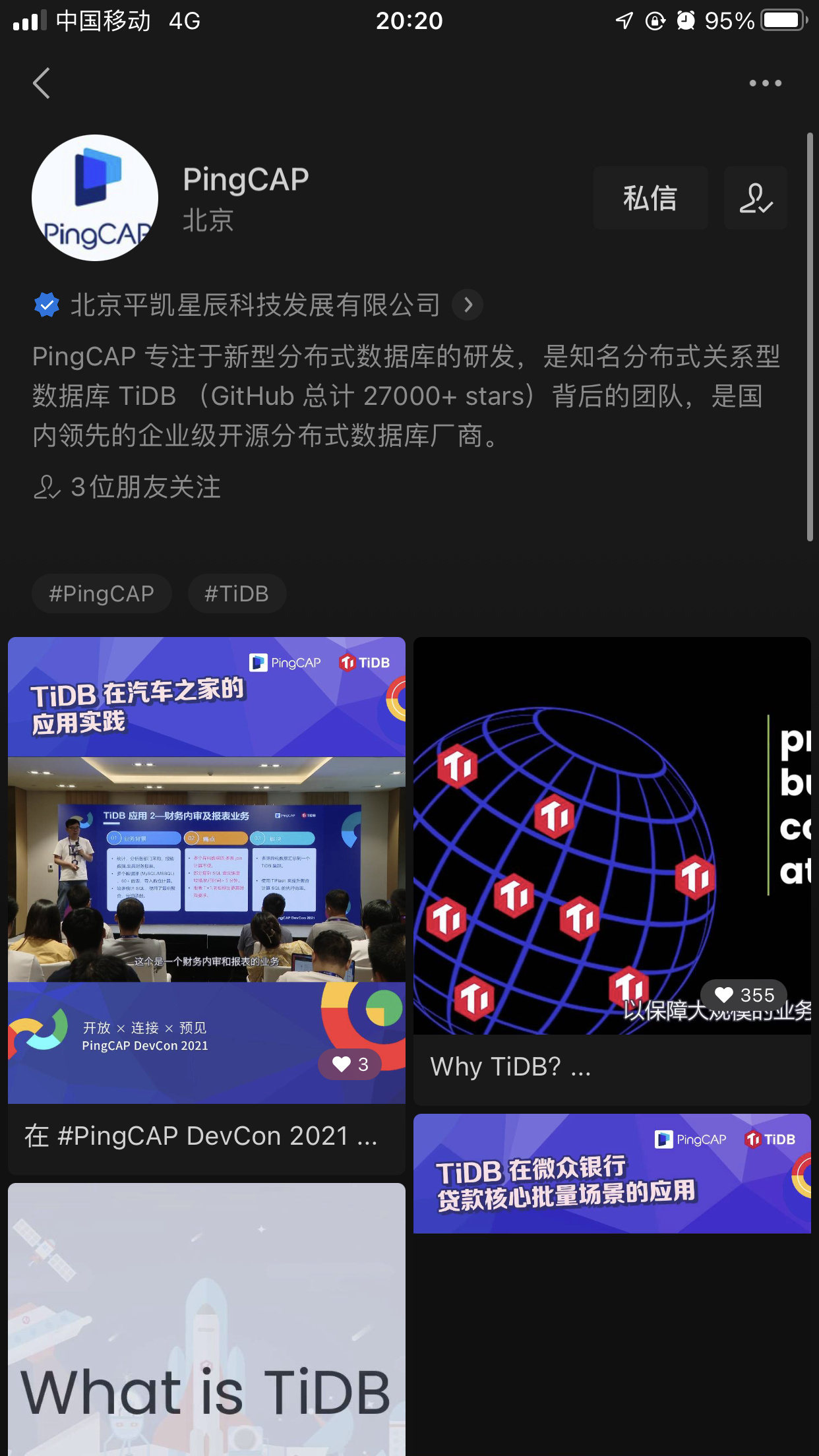Open the TiDB 在微众银行 video
The width and height of the screenshot is (819, 1456).
(x=612, y=1174)
